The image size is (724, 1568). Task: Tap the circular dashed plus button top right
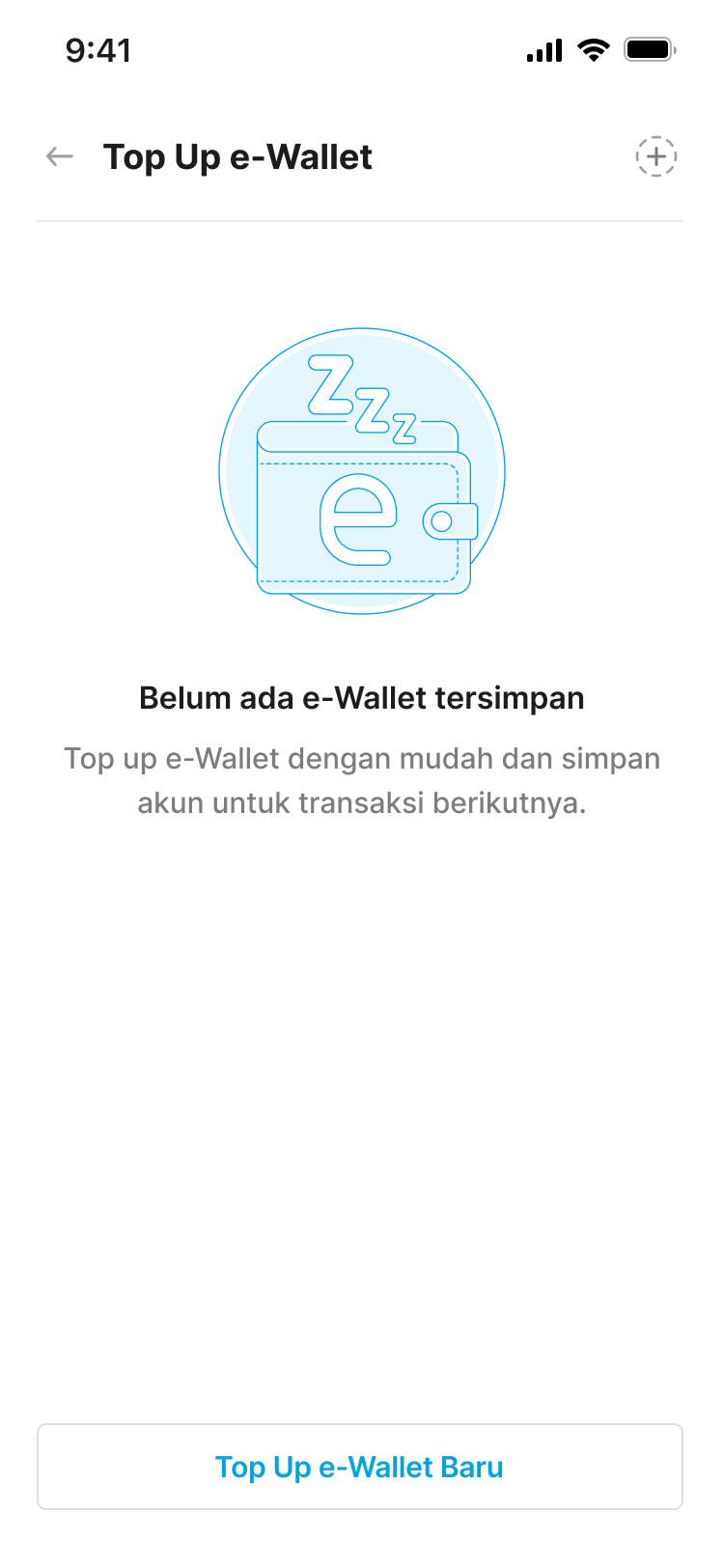[x=655, y=156]
